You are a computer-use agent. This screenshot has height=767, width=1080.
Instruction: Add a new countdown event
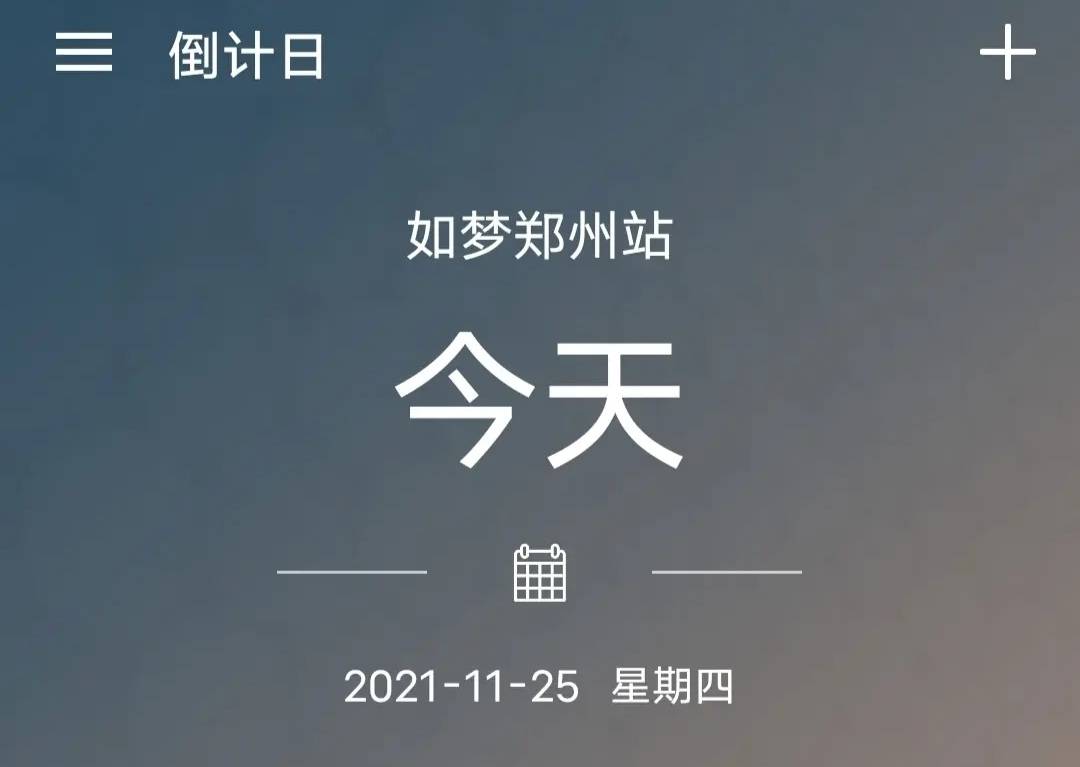point(1007,53)
